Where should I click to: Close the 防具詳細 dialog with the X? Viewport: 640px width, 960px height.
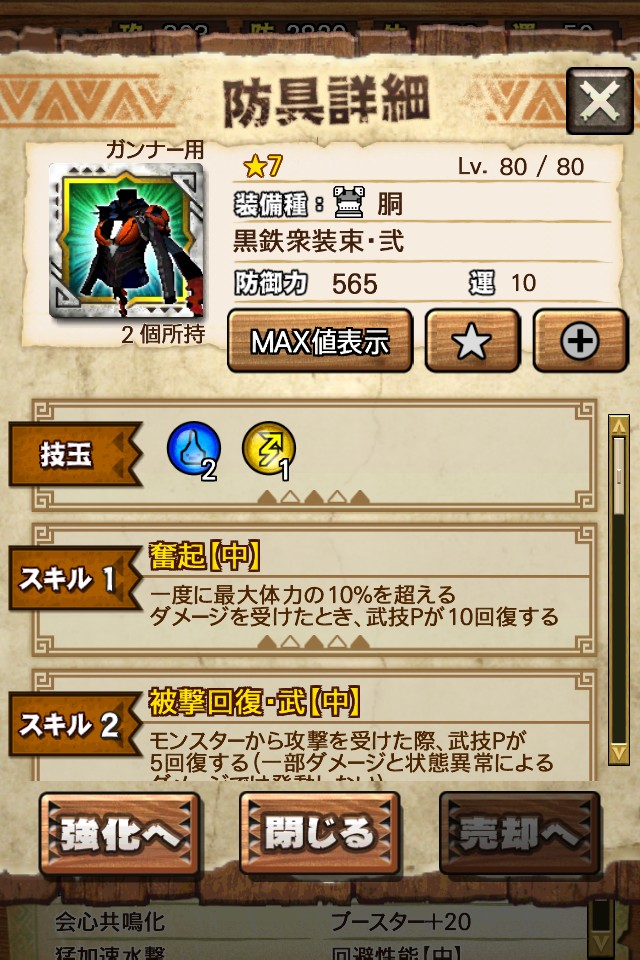click(x=599, y=101)
